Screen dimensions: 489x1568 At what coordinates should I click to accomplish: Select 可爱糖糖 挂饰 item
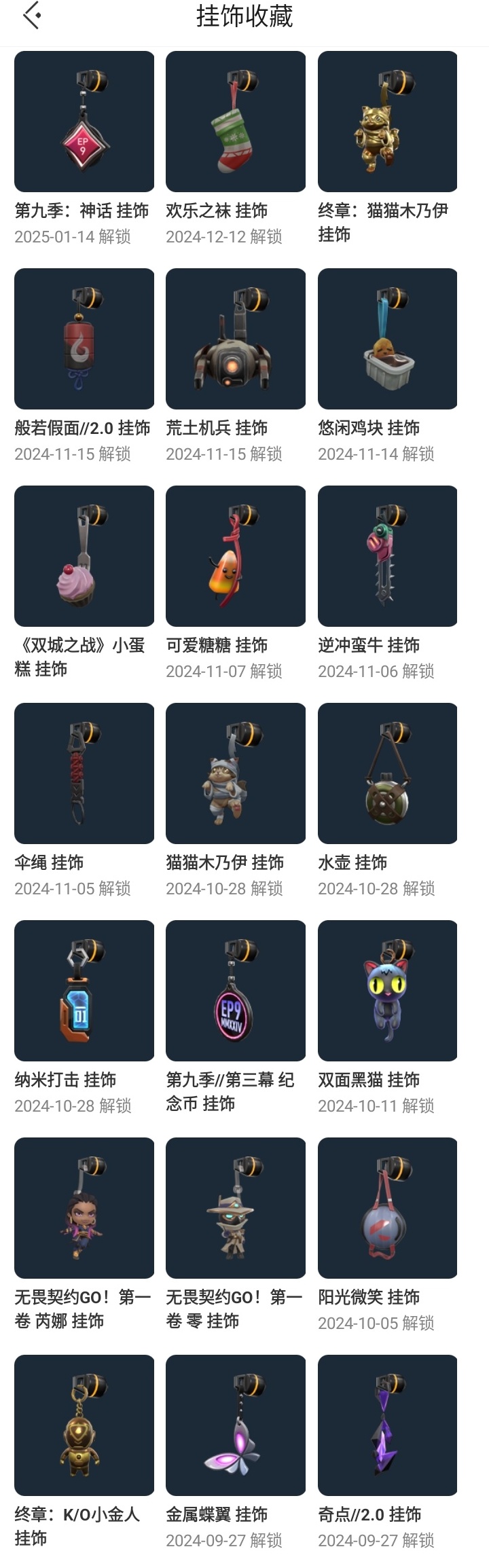click(x=236, y=556)
